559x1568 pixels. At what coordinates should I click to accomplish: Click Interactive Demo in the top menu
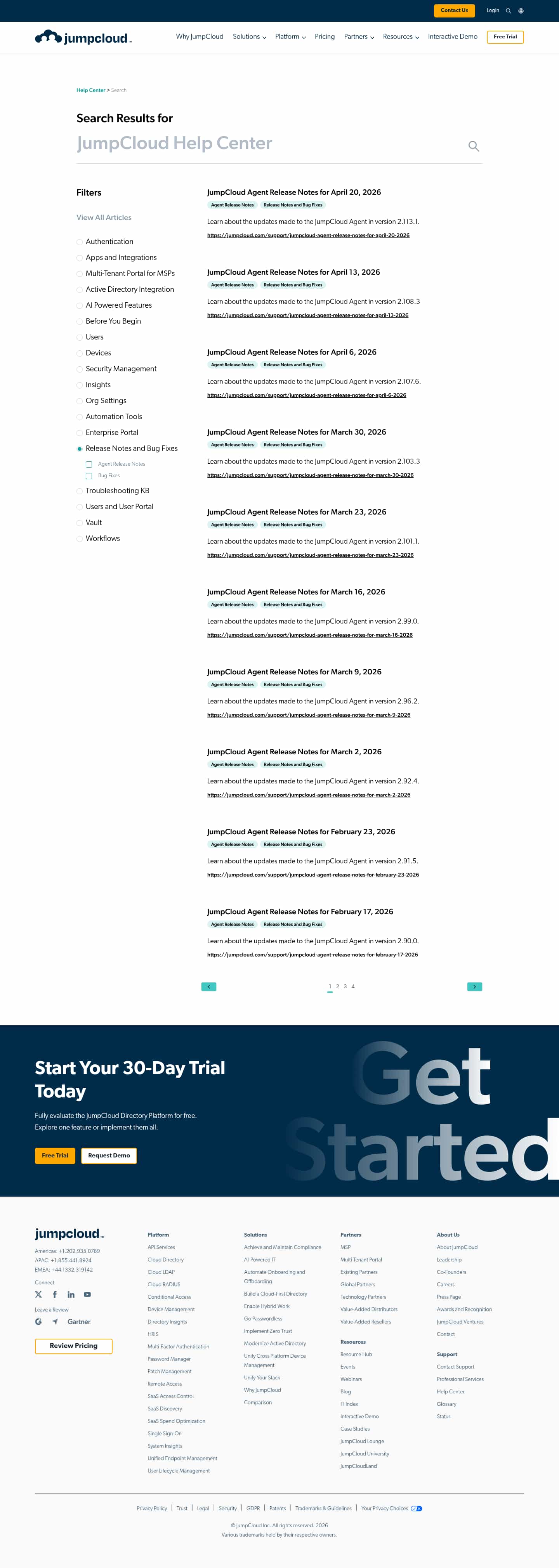pyautogui.click(x=452, y=37)
